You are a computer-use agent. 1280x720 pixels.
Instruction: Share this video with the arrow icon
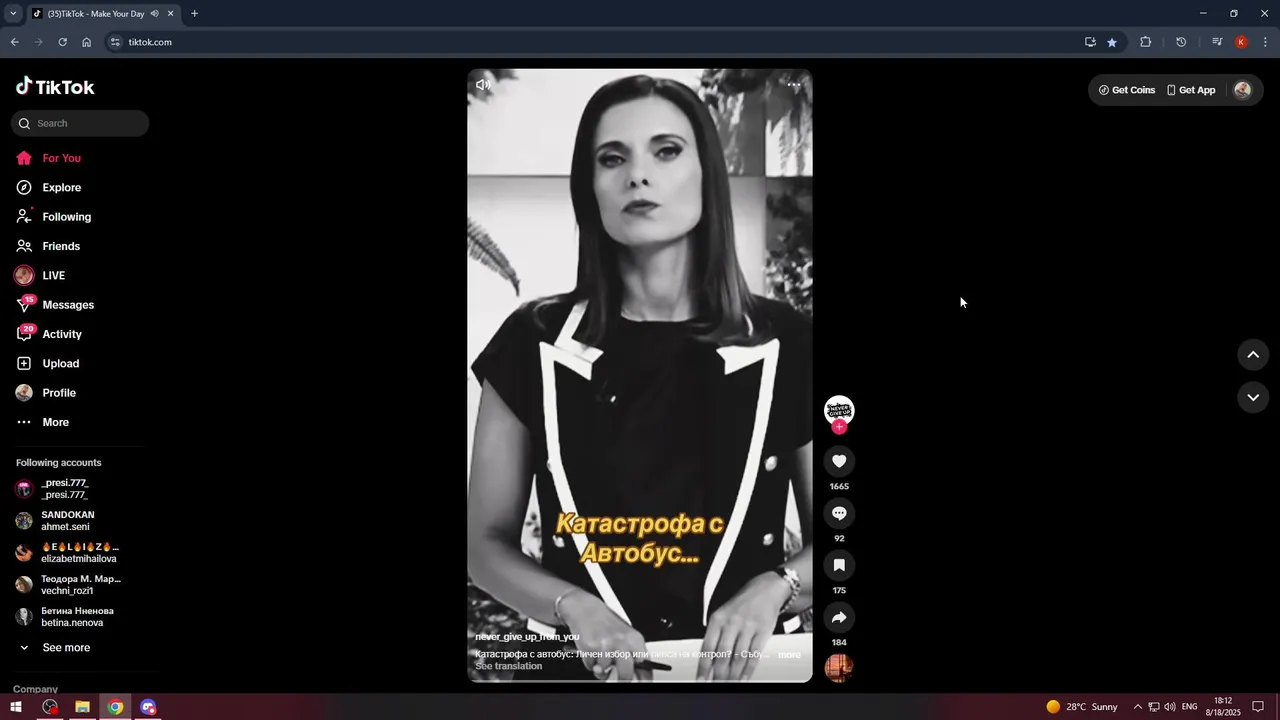tap(839, 617)
